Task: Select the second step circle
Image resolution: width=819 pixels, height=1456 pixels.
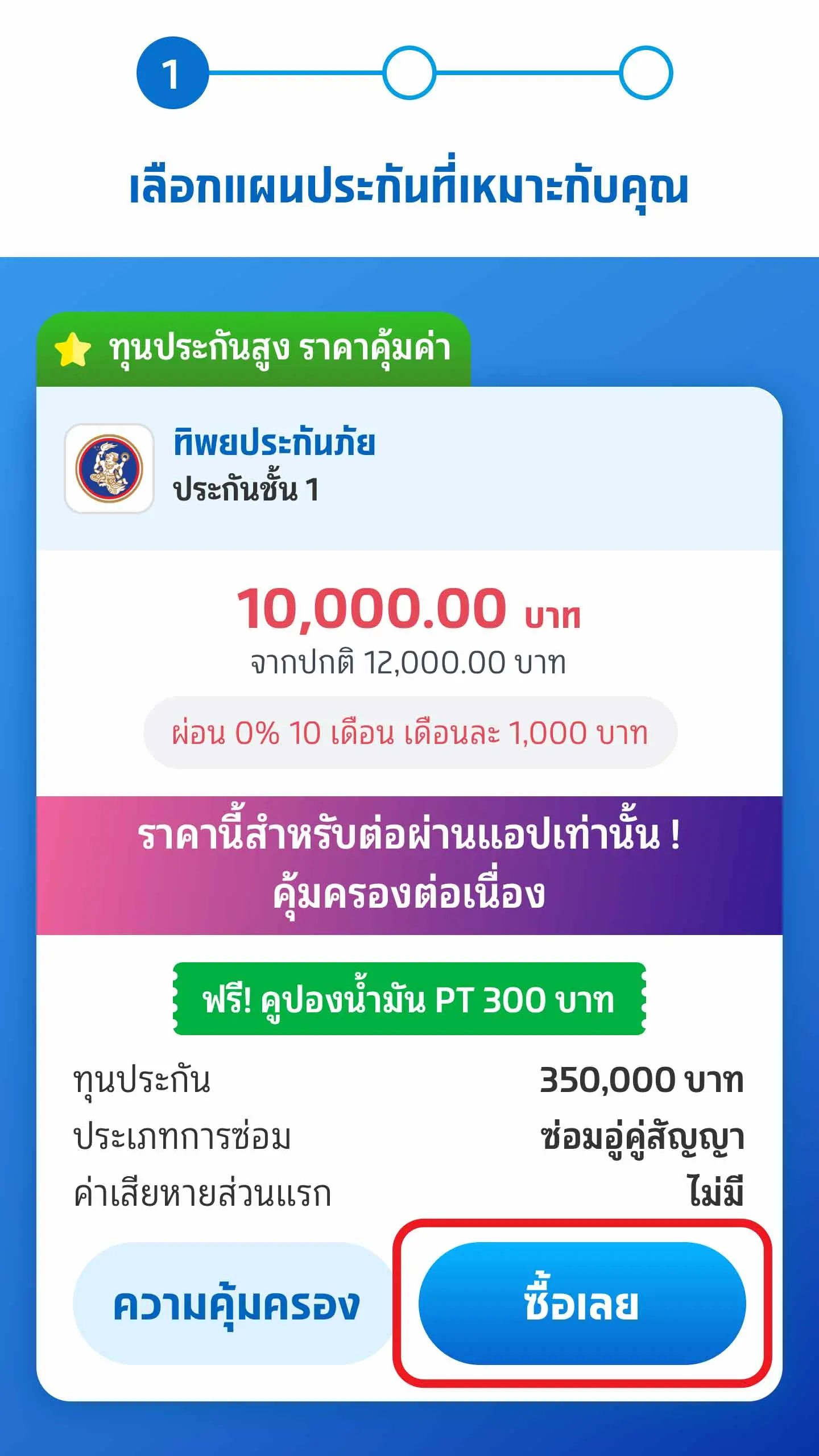Action: [411, 73]
